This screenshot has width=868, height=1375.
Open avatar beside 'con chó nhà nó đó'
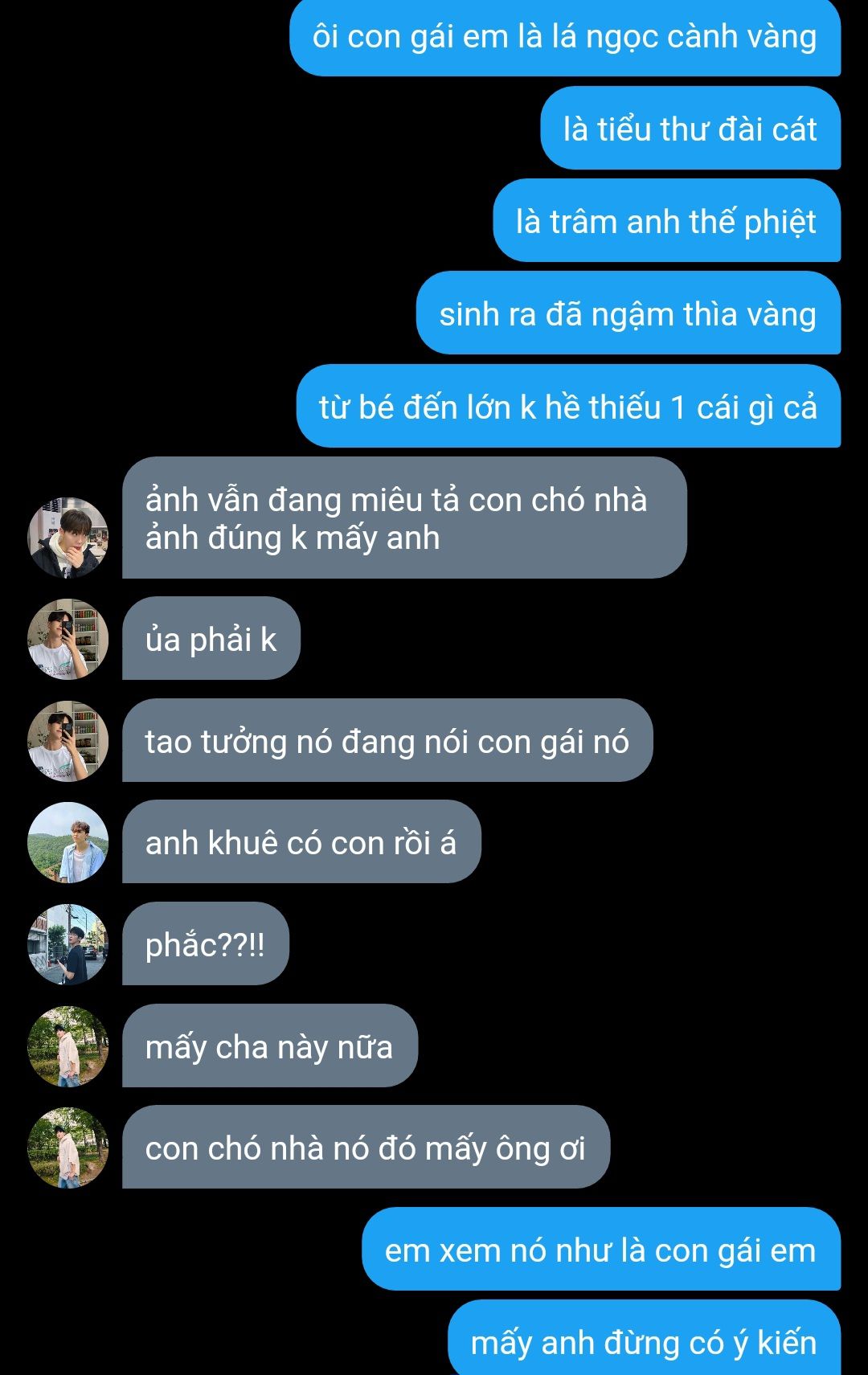(68, 1148)
